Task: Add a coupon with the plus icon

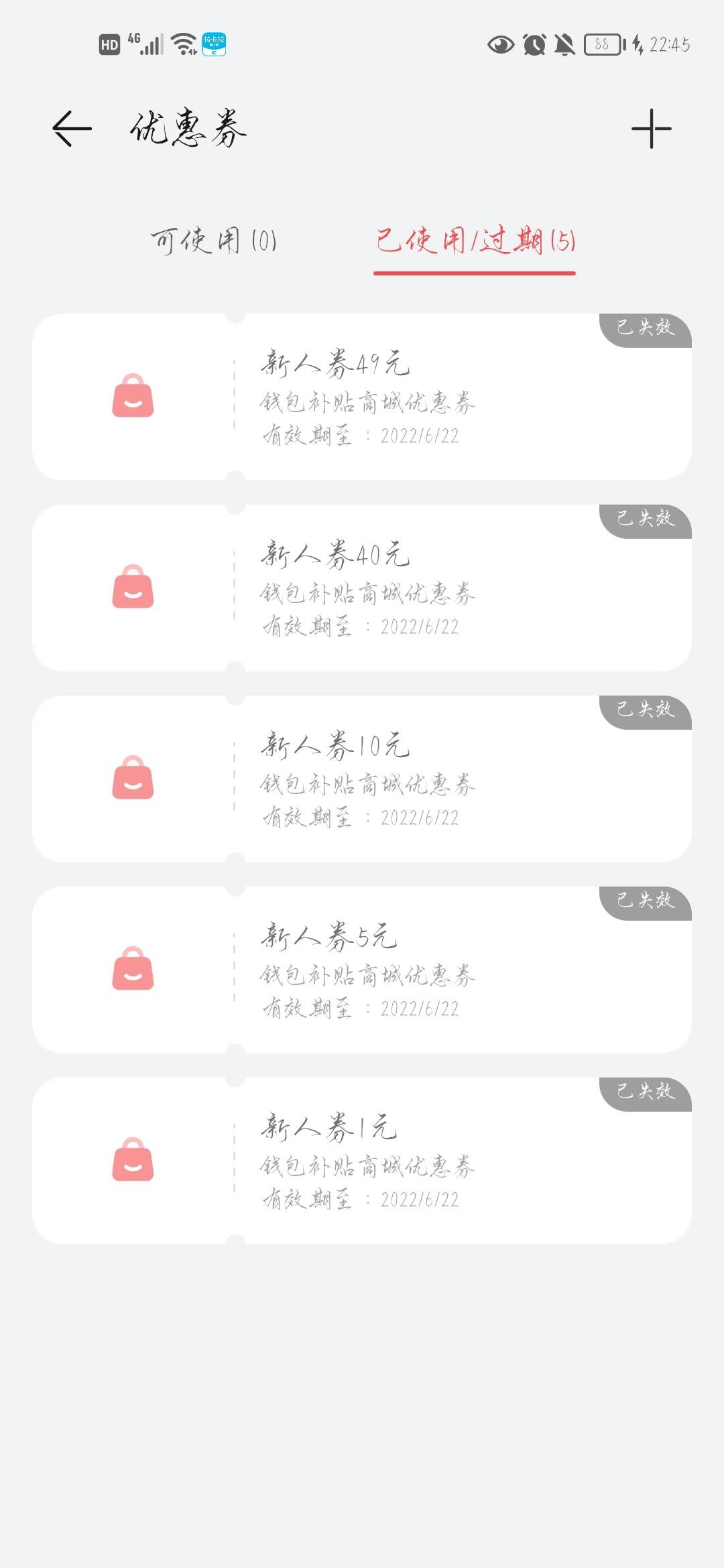Action: (x=651, y=129)
